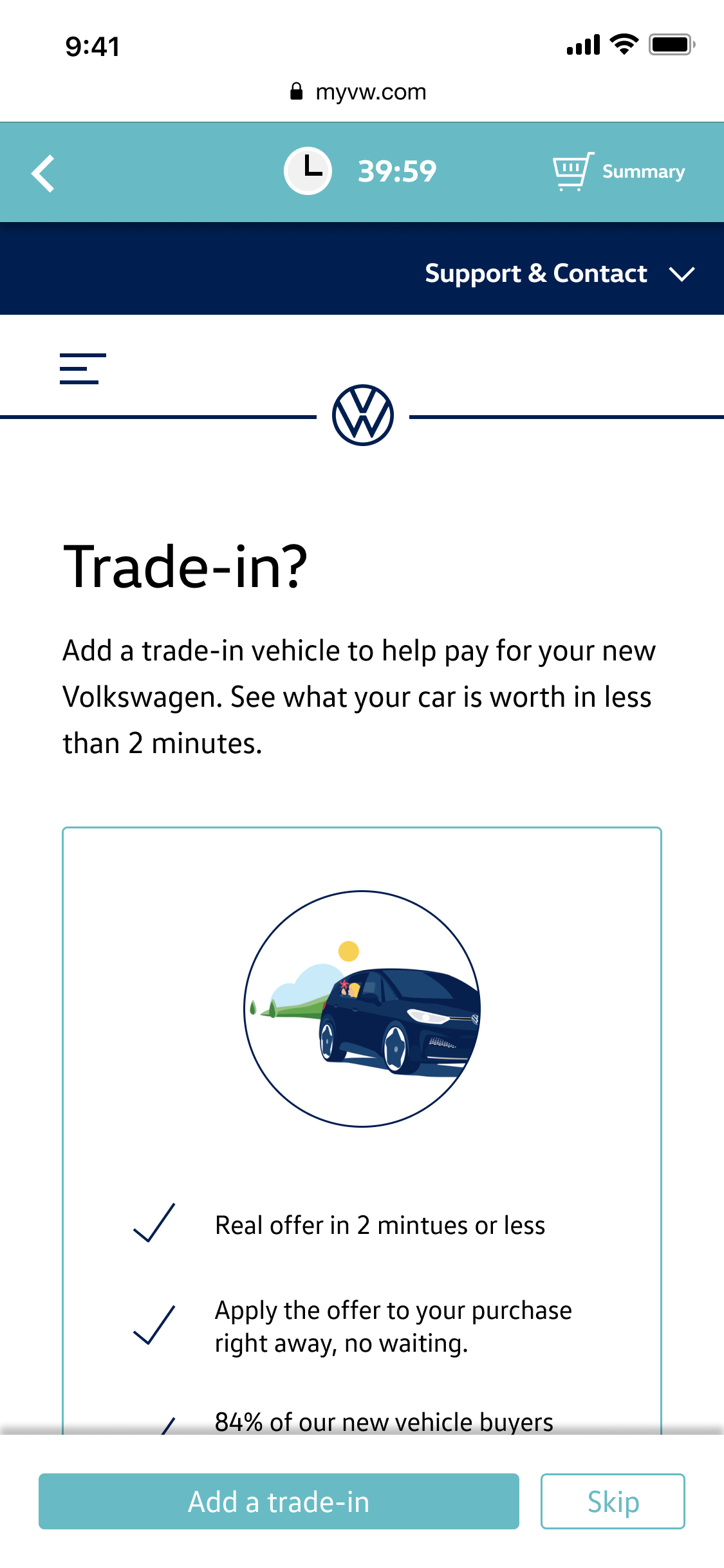Go back using the header arrow
The width and height of the screenshot is (724, 1568).
click(x=43, y=173)
